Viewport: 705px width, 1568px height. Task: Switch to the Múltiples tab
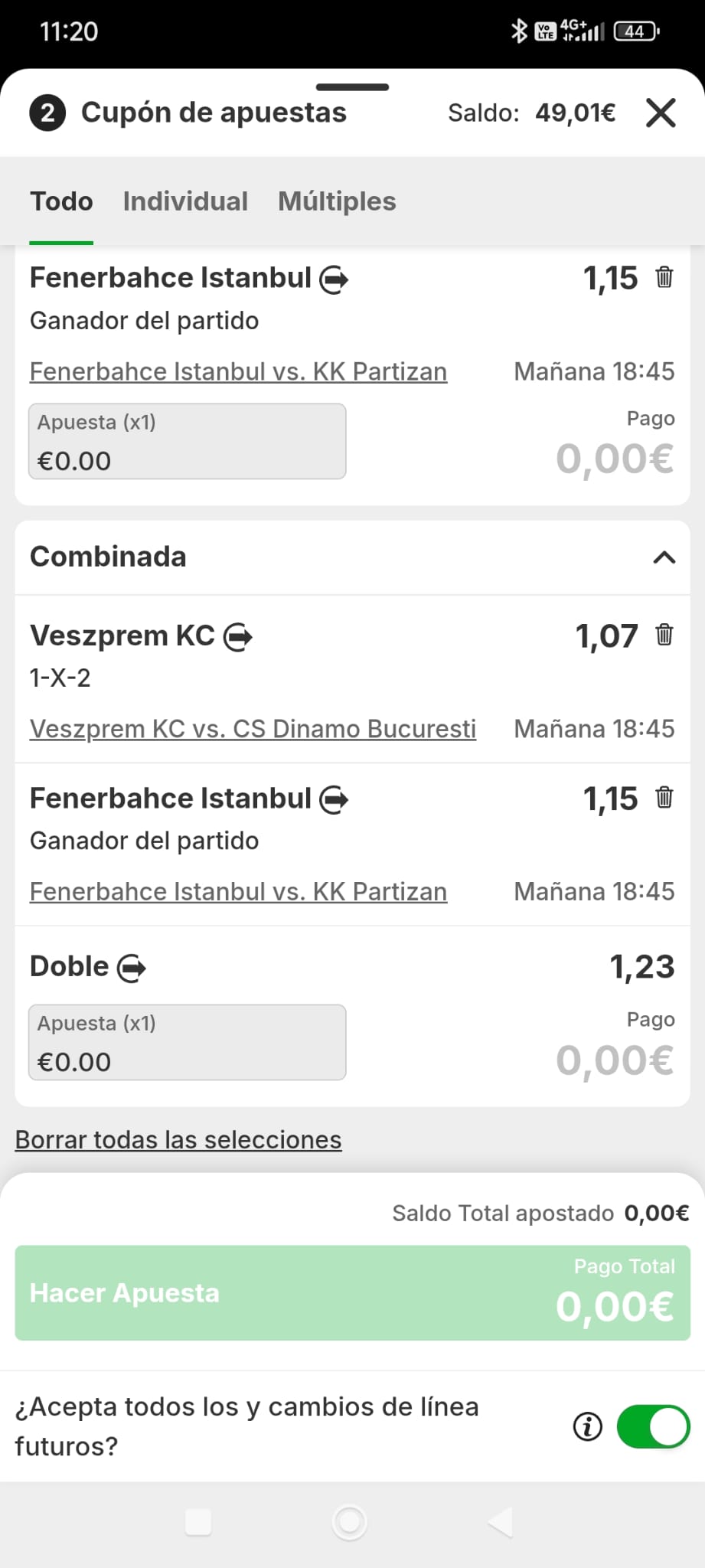pos(337,201)
